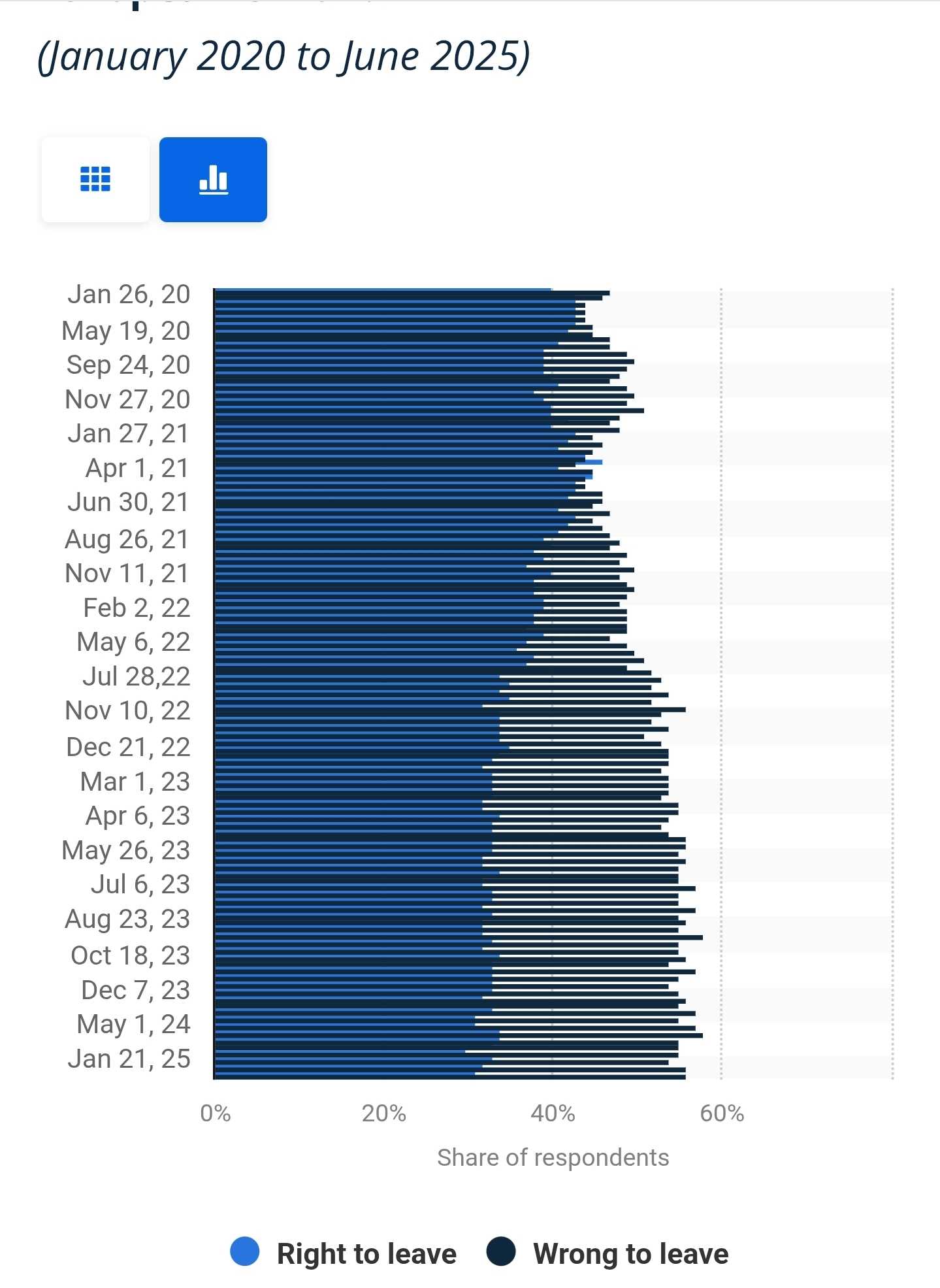Toggle the Wrong to leave series
This screenshot has width=940, height=1288.
pyautogui.click(x=608, y=1253)
